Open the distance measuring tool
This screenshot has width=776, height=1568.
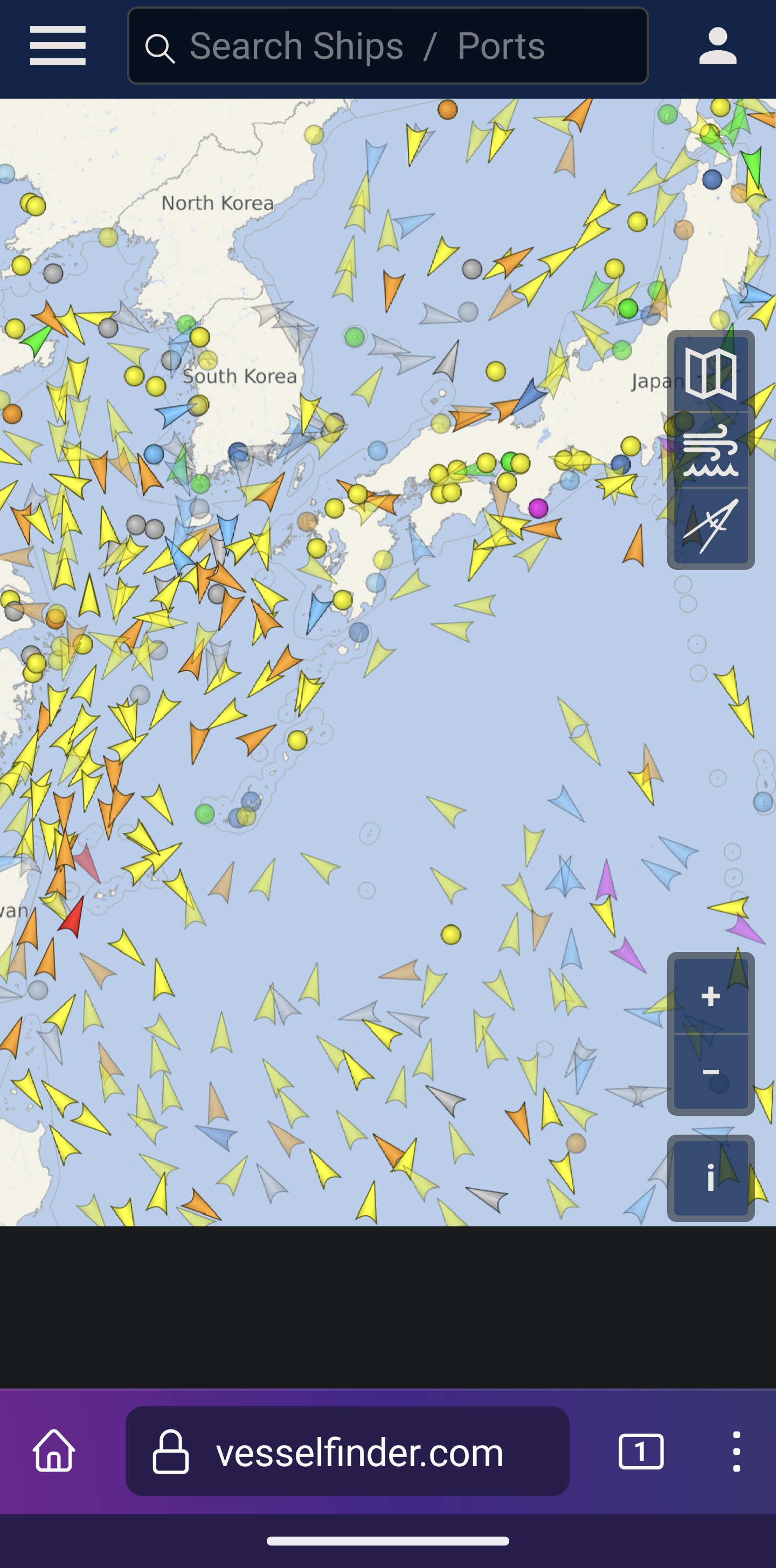pyautogui.click(x=710, y=527)
